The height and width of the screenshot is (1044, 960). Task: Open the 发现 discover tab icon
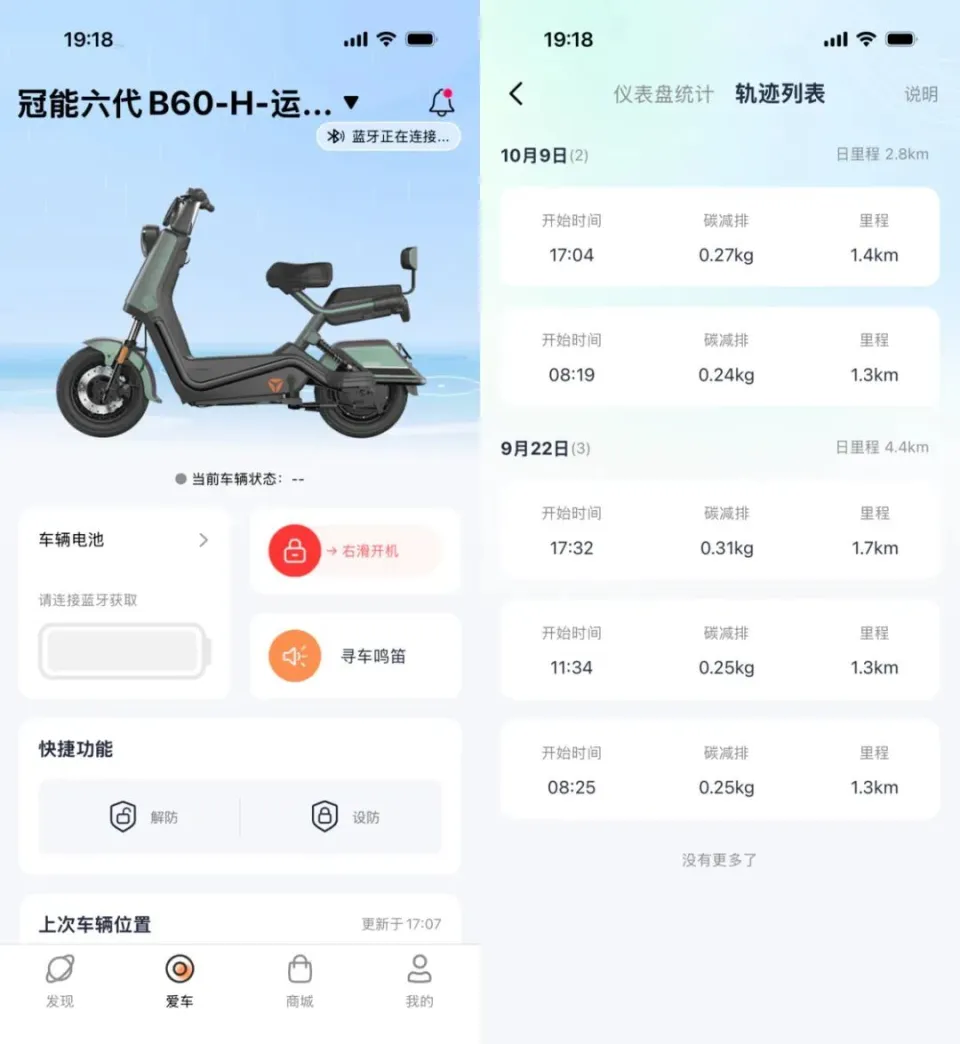(x=60, y=968)
